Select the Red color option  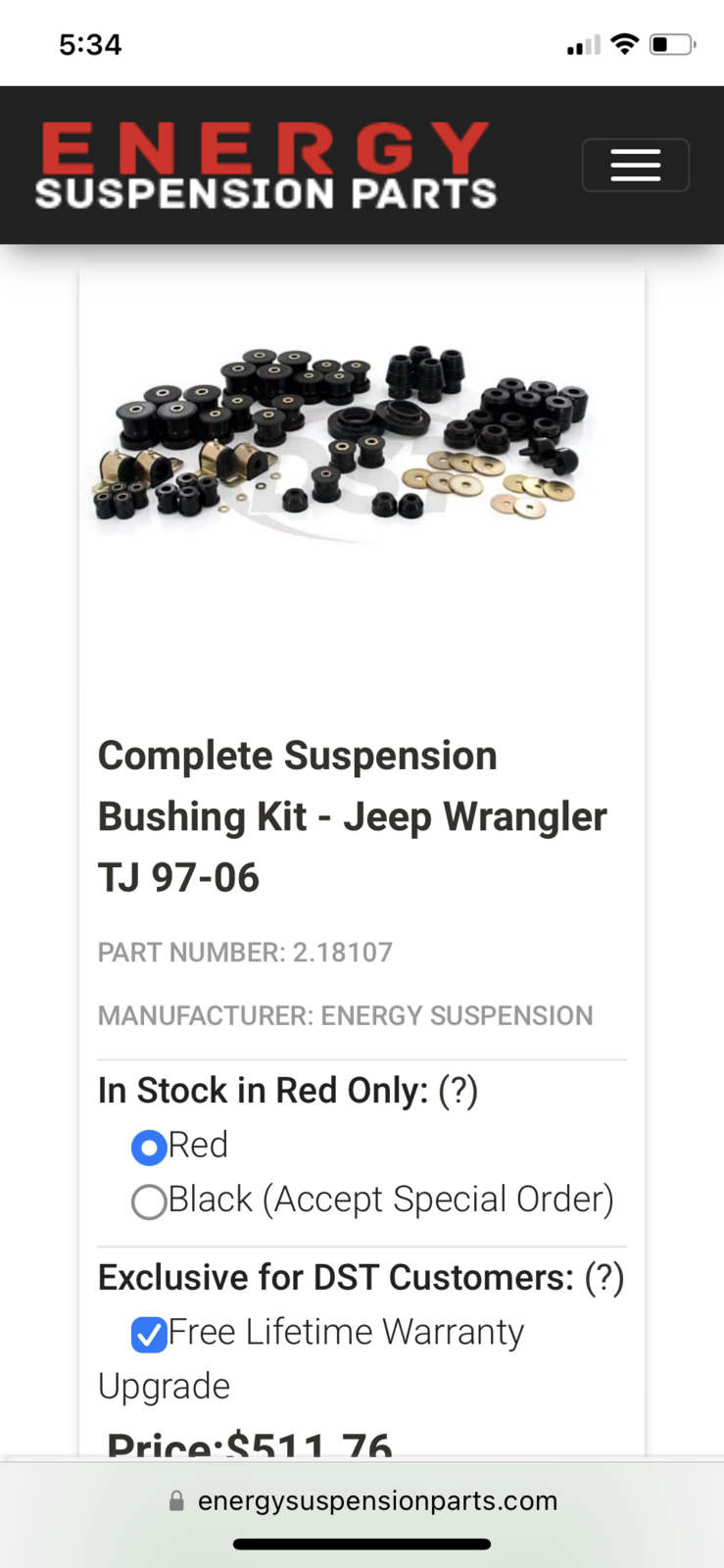(149, 1147)
